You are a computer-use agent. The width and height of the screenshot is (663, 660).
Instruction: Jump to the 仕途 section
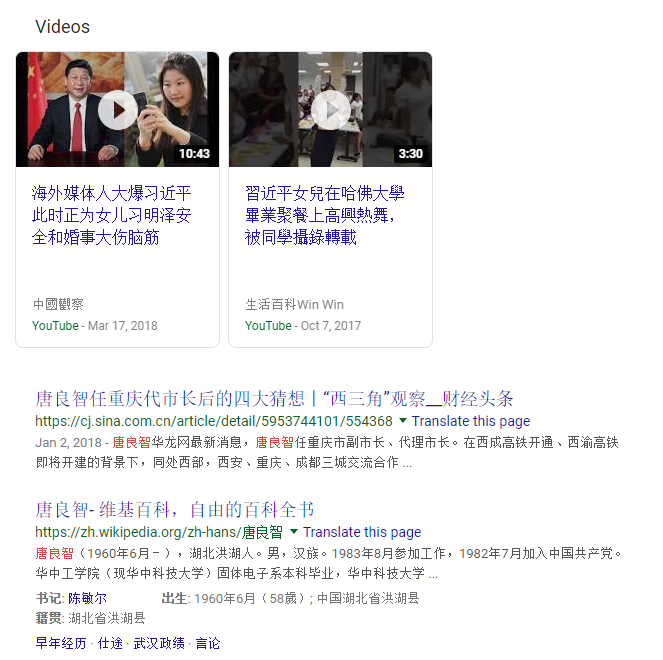pos(110,643)
